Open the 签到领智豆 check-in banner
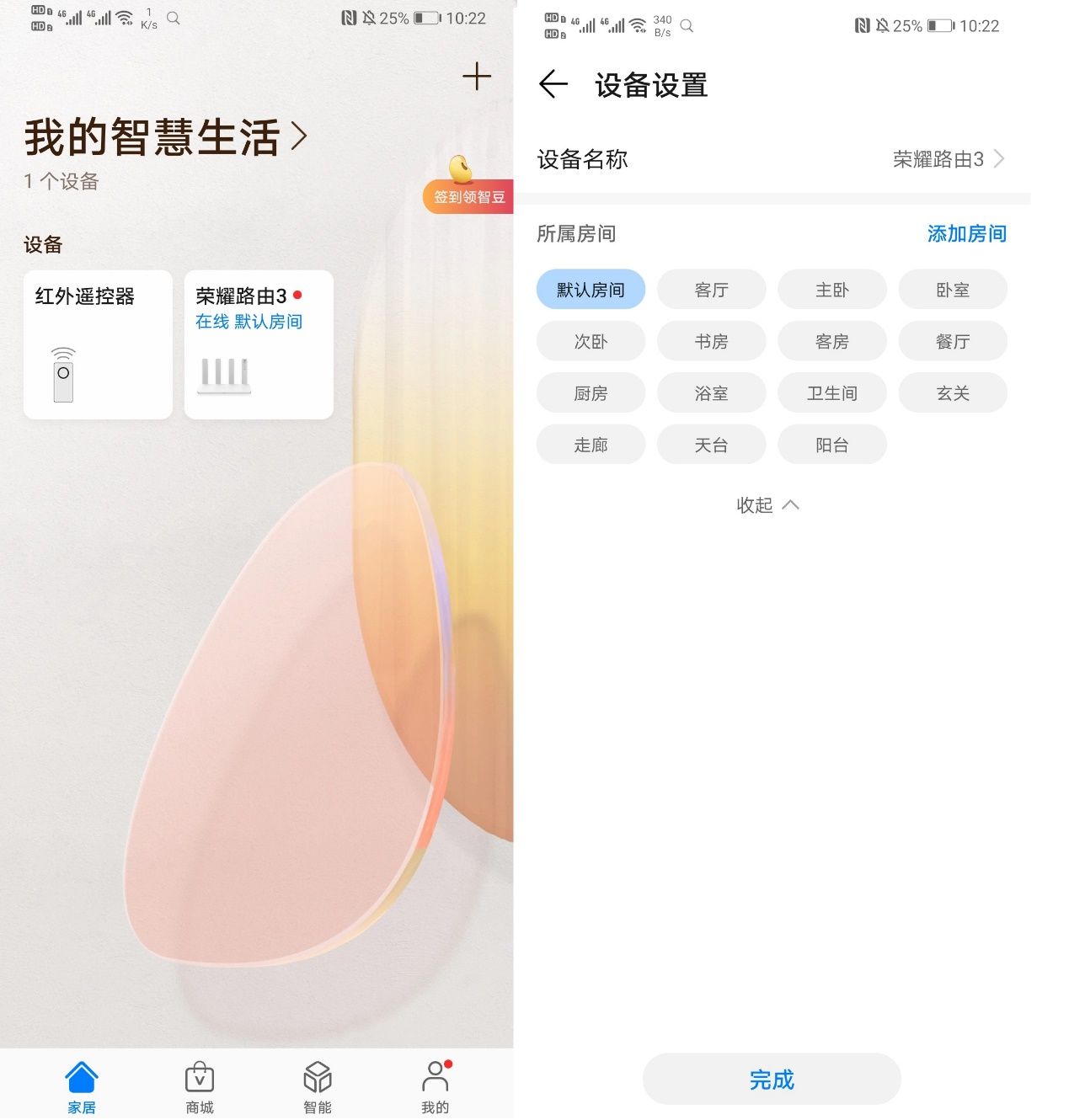 coord(468,196)
